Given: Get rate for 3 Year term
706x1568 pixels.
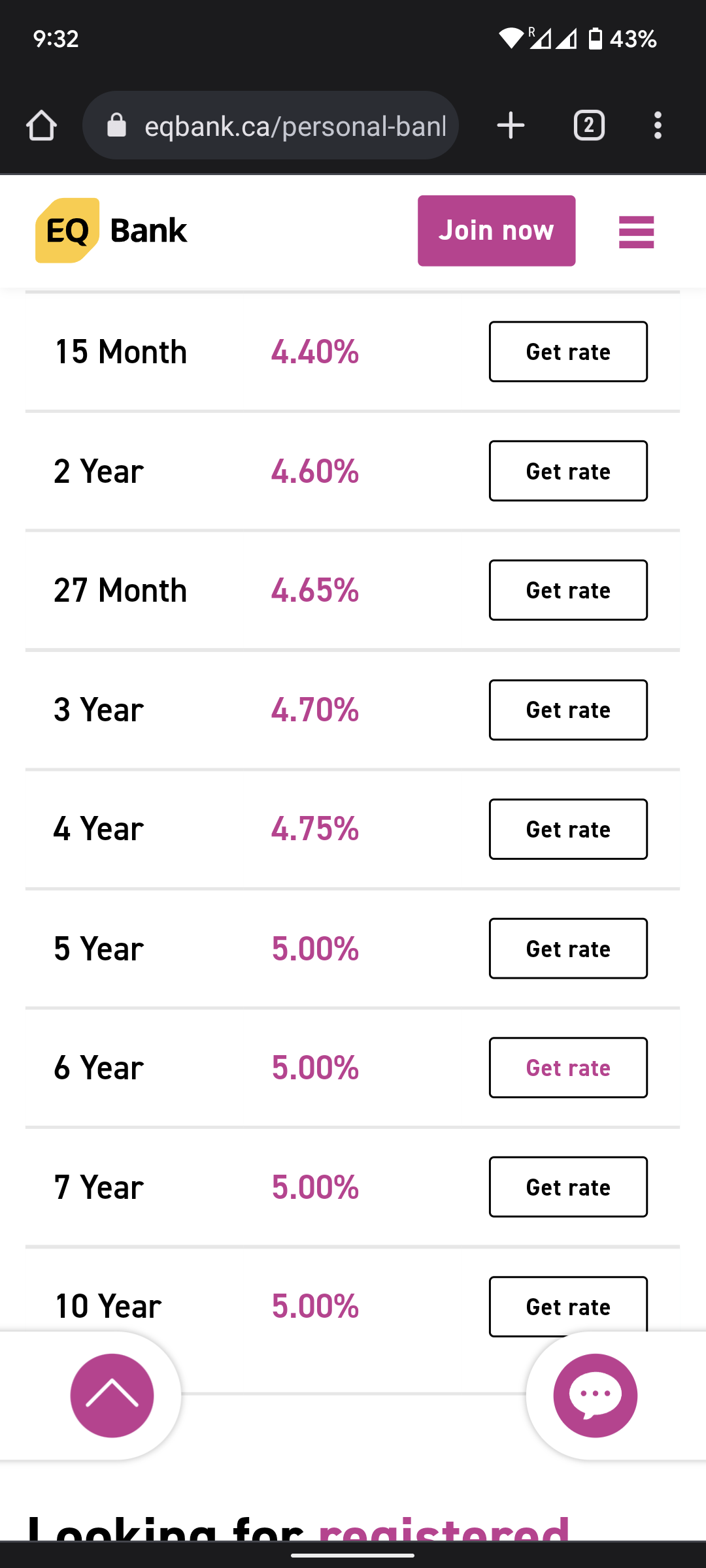Looking at the screenshot, I should pos(568,710).
